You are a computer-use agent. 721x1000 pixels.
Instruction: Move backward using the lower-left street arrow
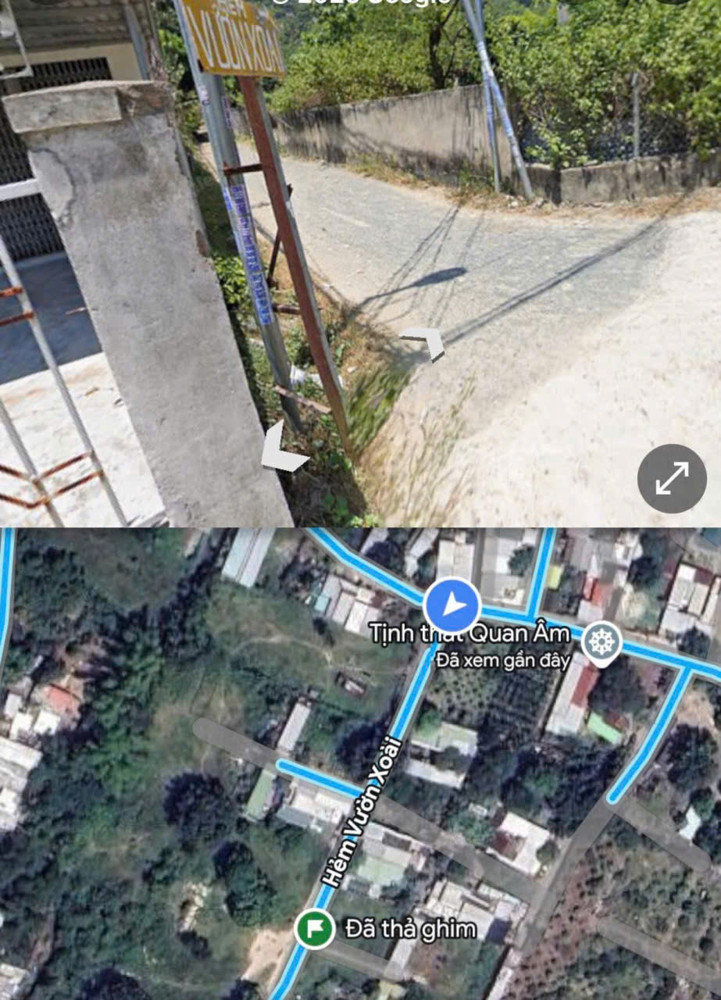pyautogui.click(x=283, y=452)
